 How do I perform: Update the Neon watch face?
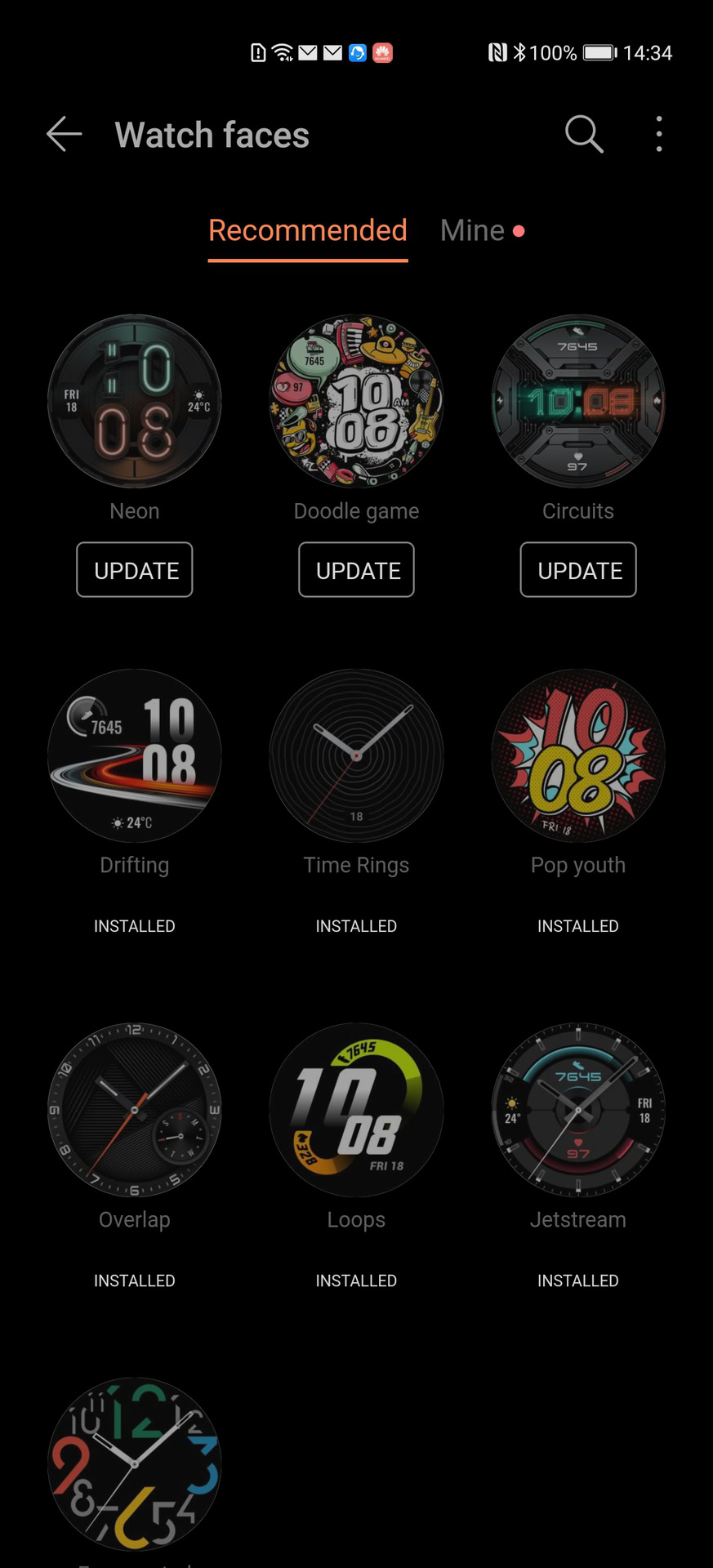(x=135, y=570)
